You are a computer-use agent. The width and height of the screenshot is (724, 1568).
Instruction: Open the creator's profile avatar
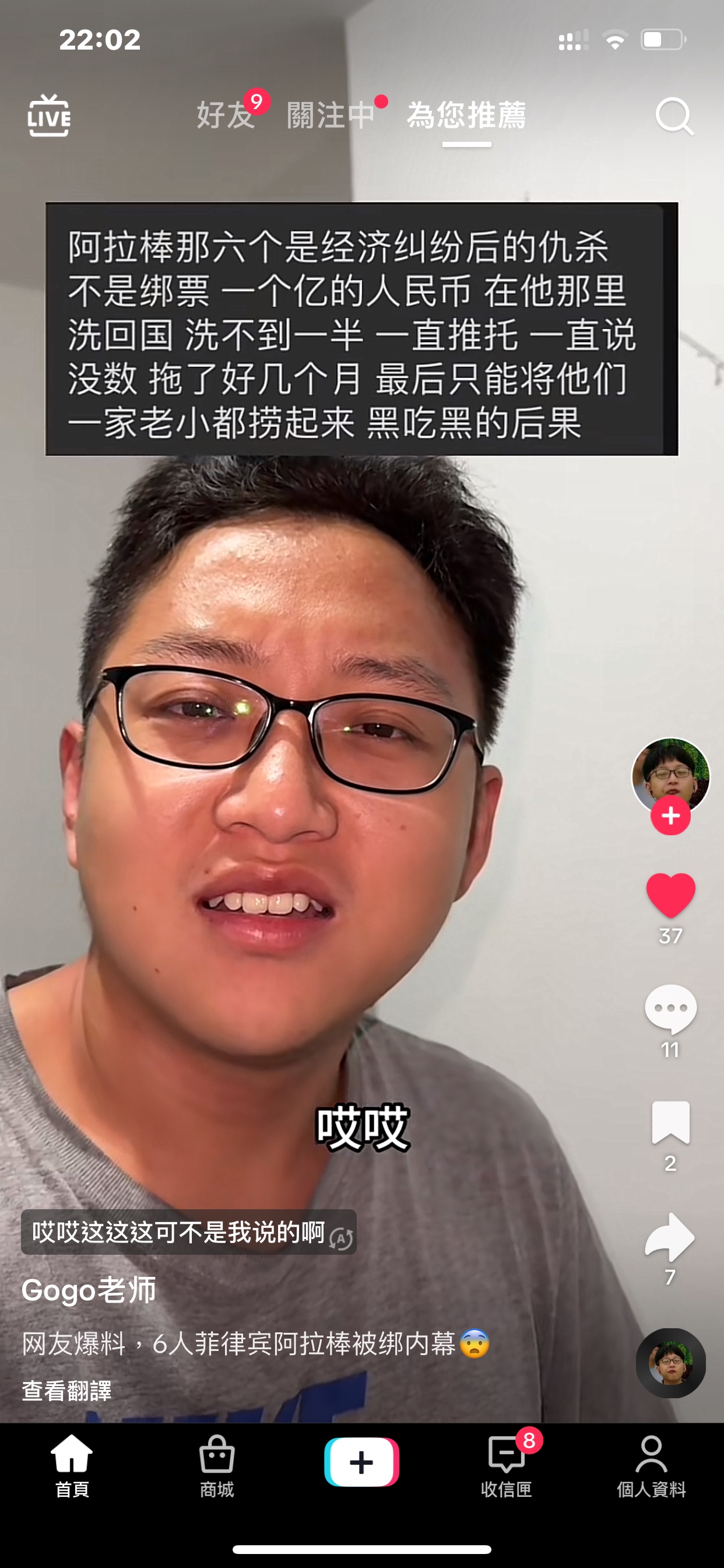(670, 774)
